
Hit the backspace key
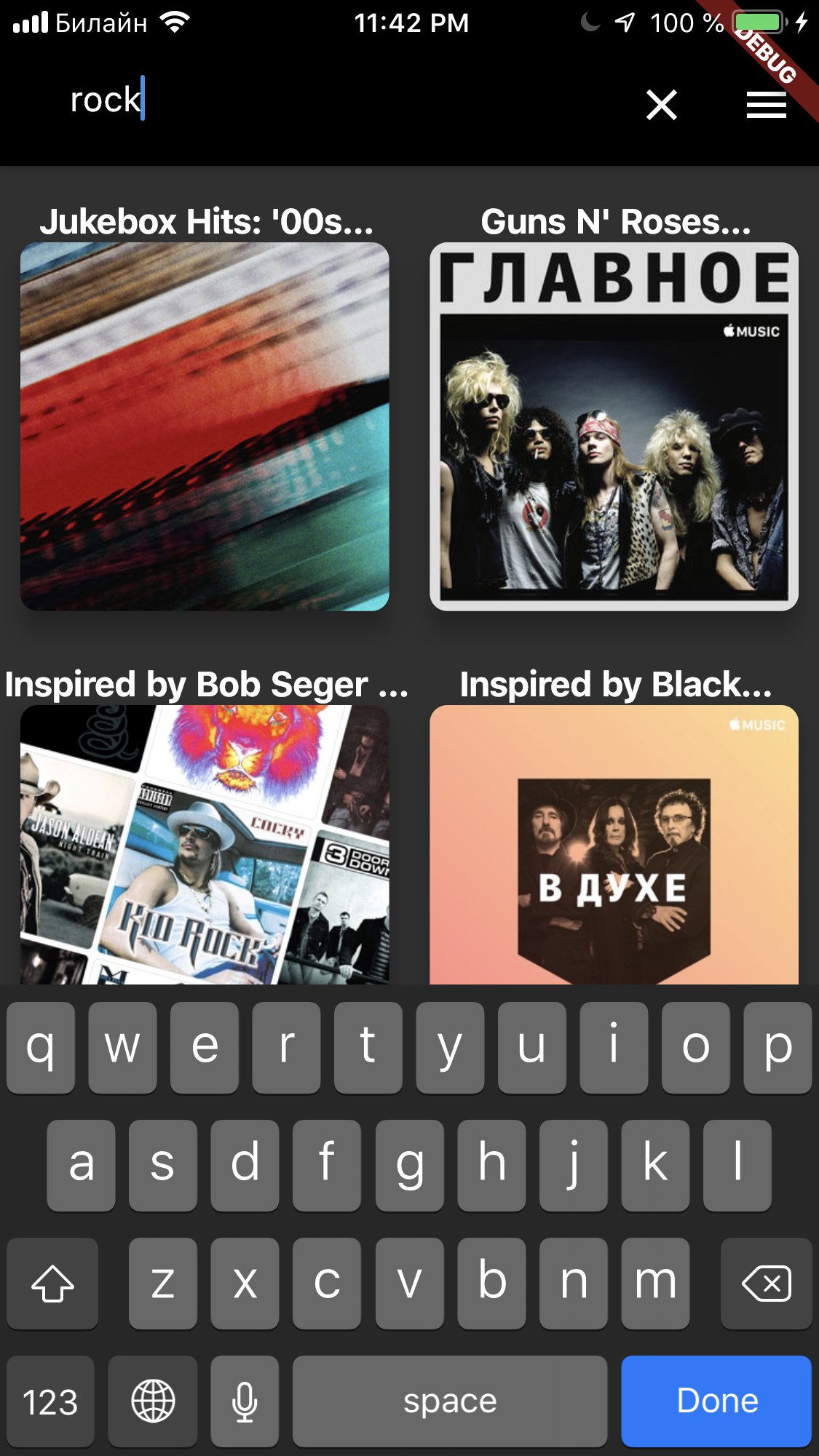point(766,1283)
